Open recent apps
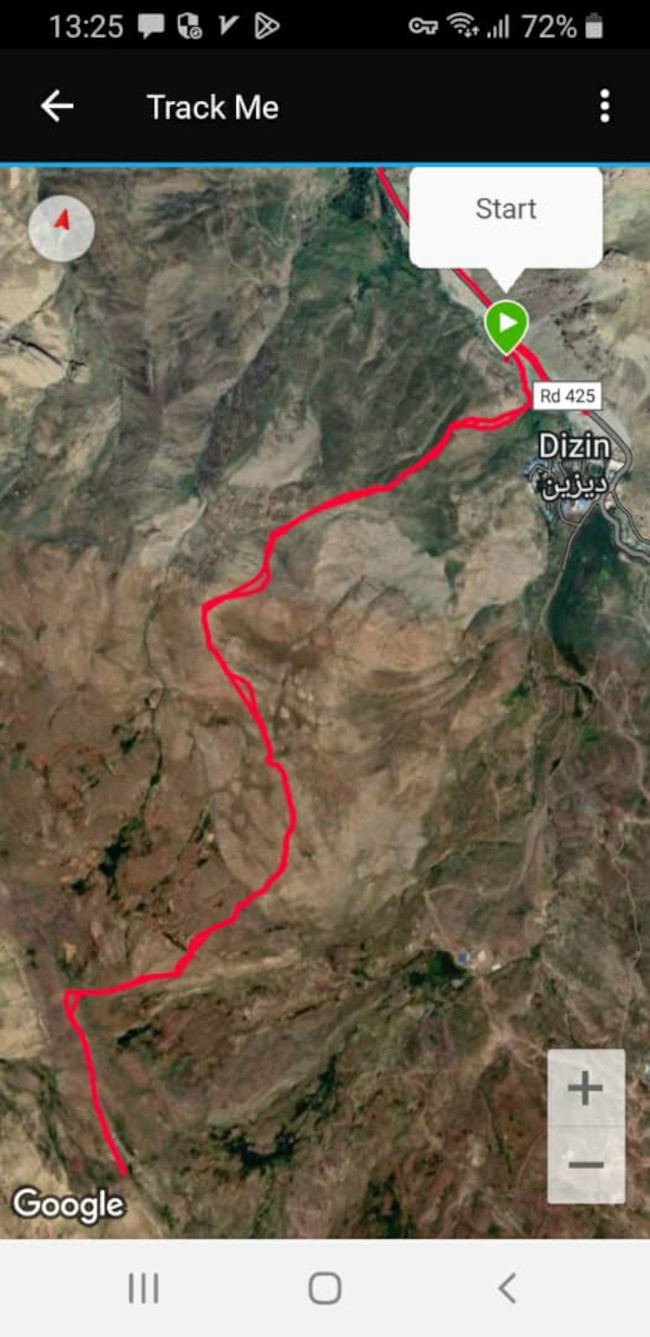 point(143,1288)
